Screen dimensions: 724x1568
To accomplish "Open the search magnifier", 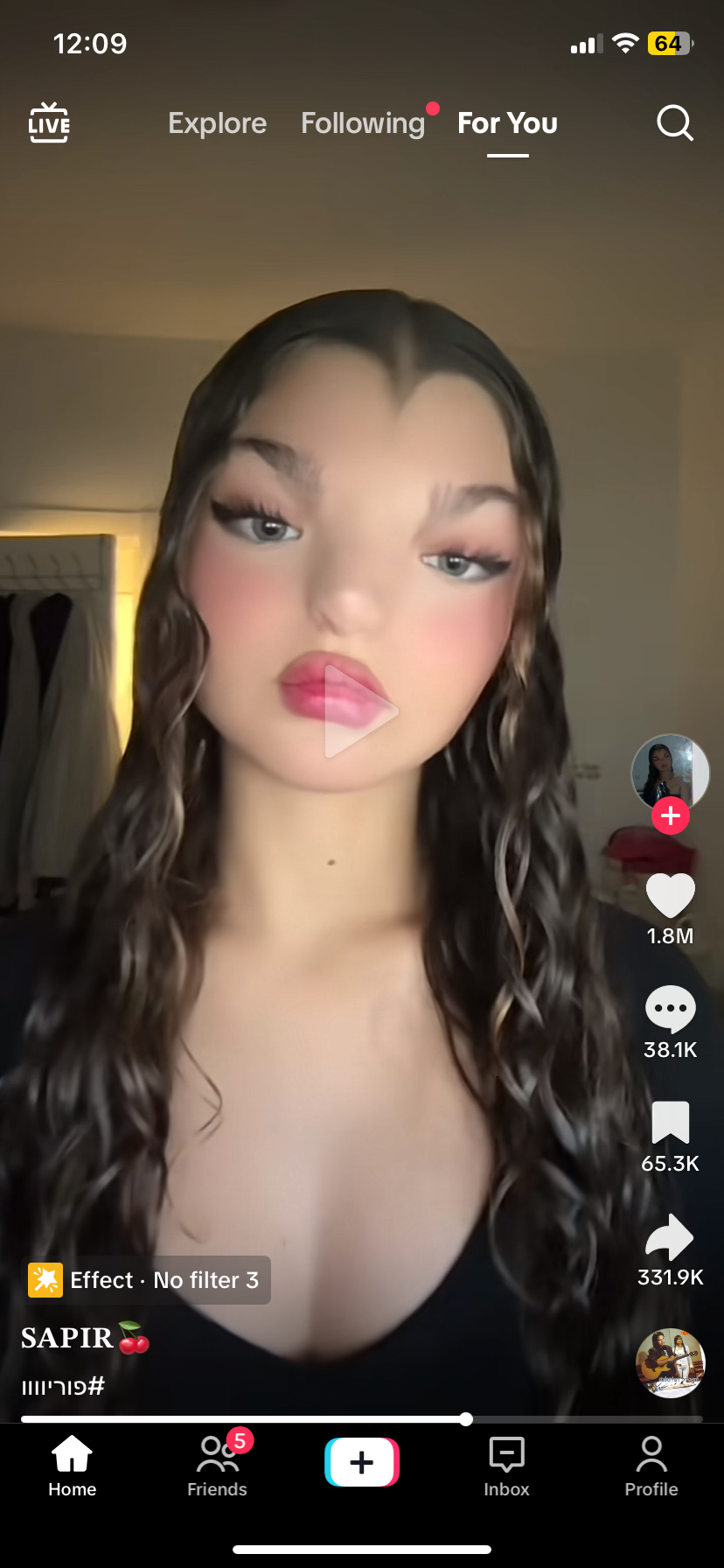I will [674, 123].
